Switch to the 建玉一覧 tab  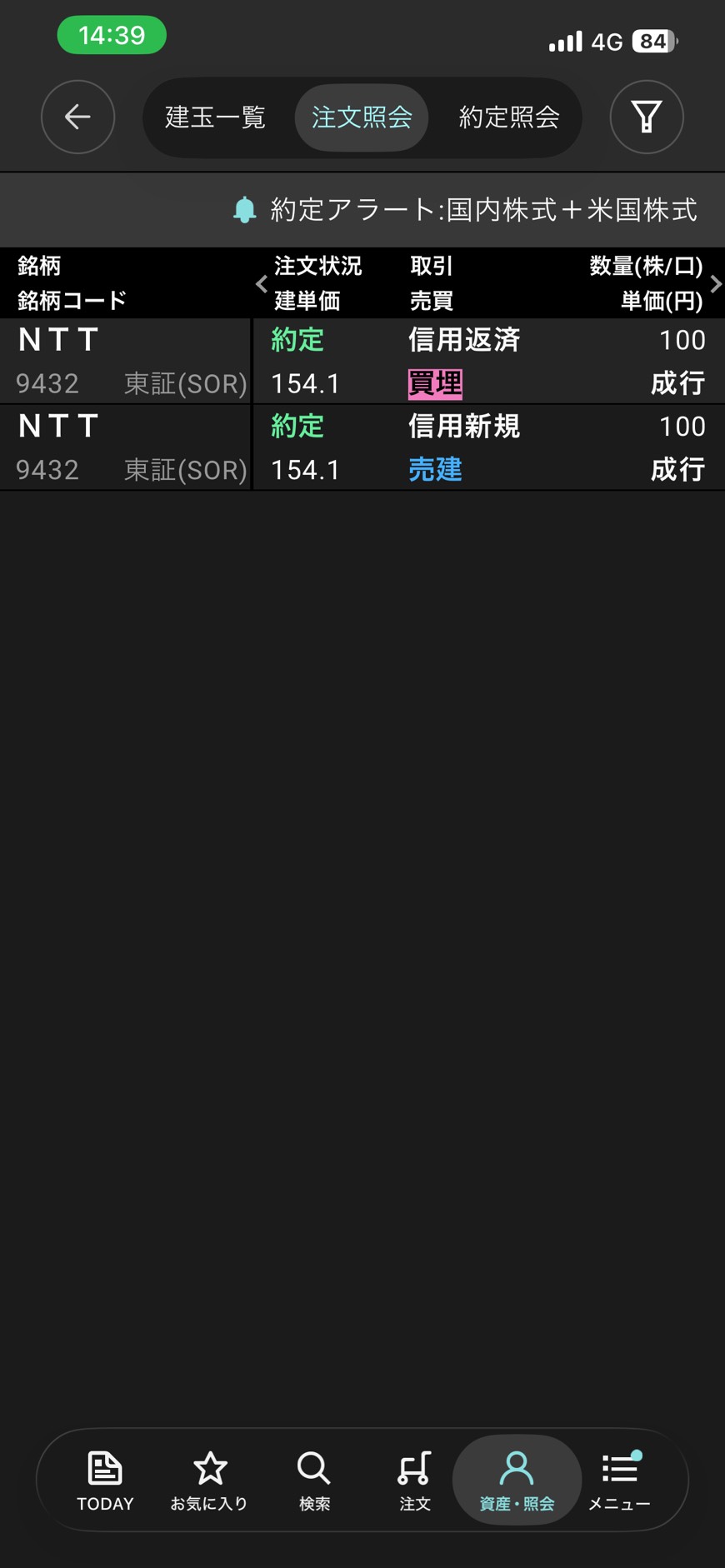[215, 117]
